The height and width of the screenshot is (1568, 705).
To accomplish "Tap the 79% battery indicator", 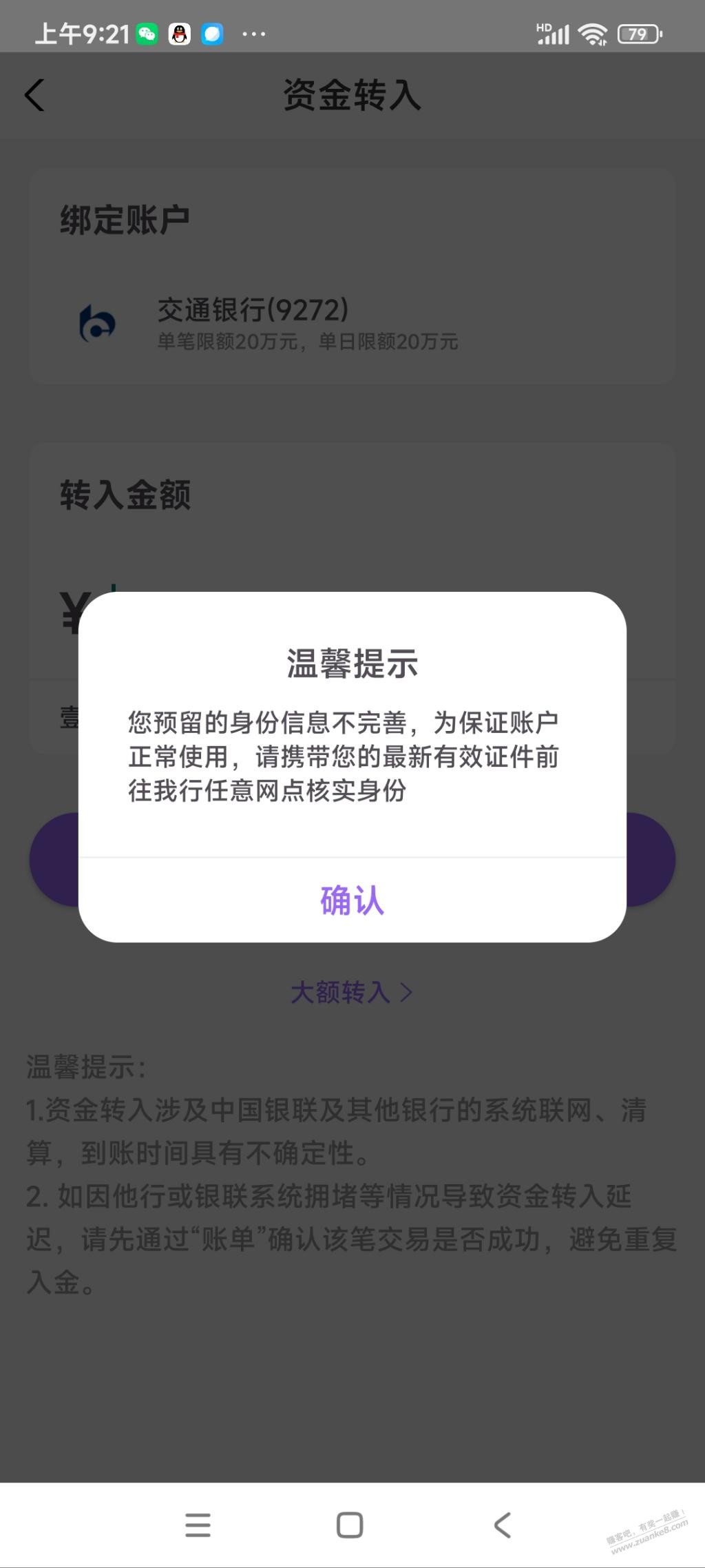I will 637,33.
